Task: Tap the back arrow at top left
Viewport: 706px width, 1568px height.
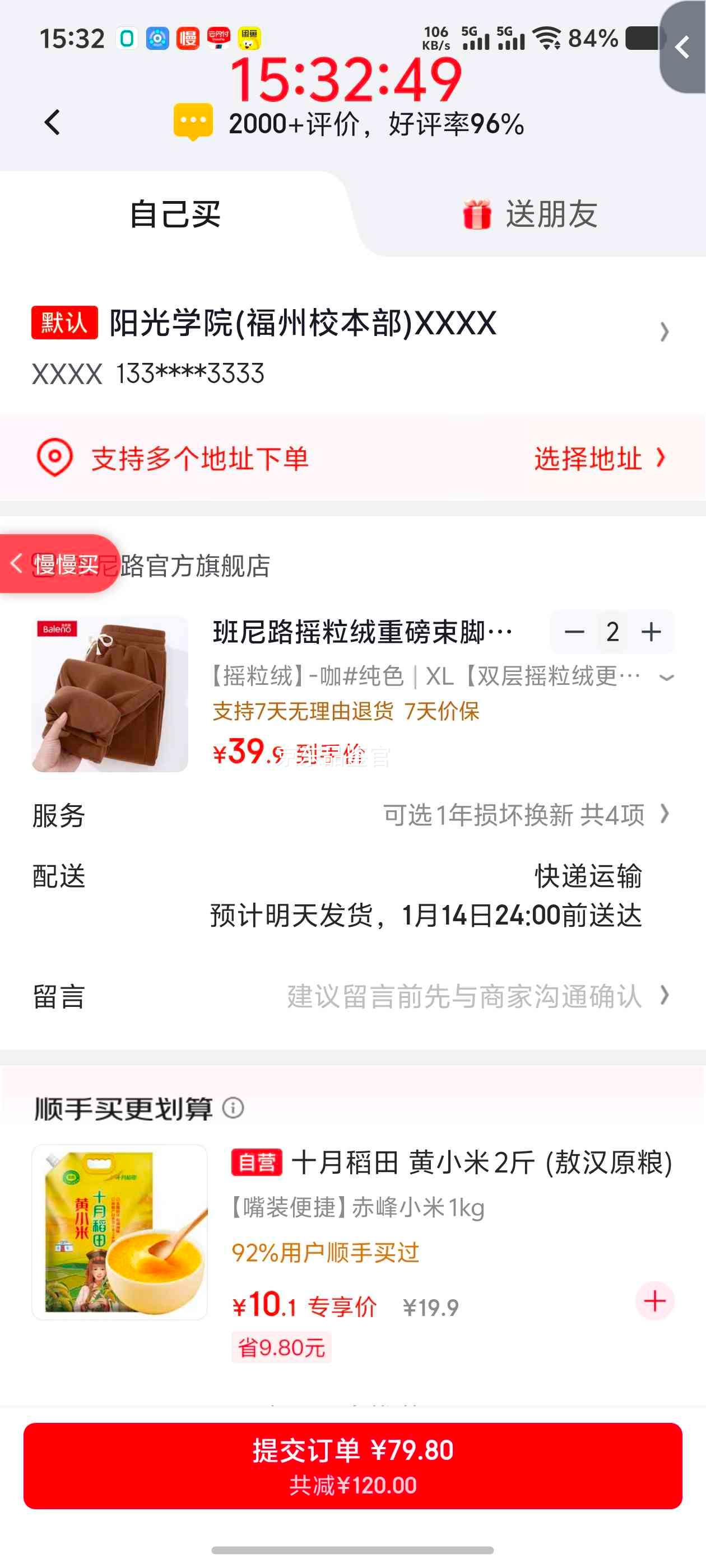Action: pos(51,121)
